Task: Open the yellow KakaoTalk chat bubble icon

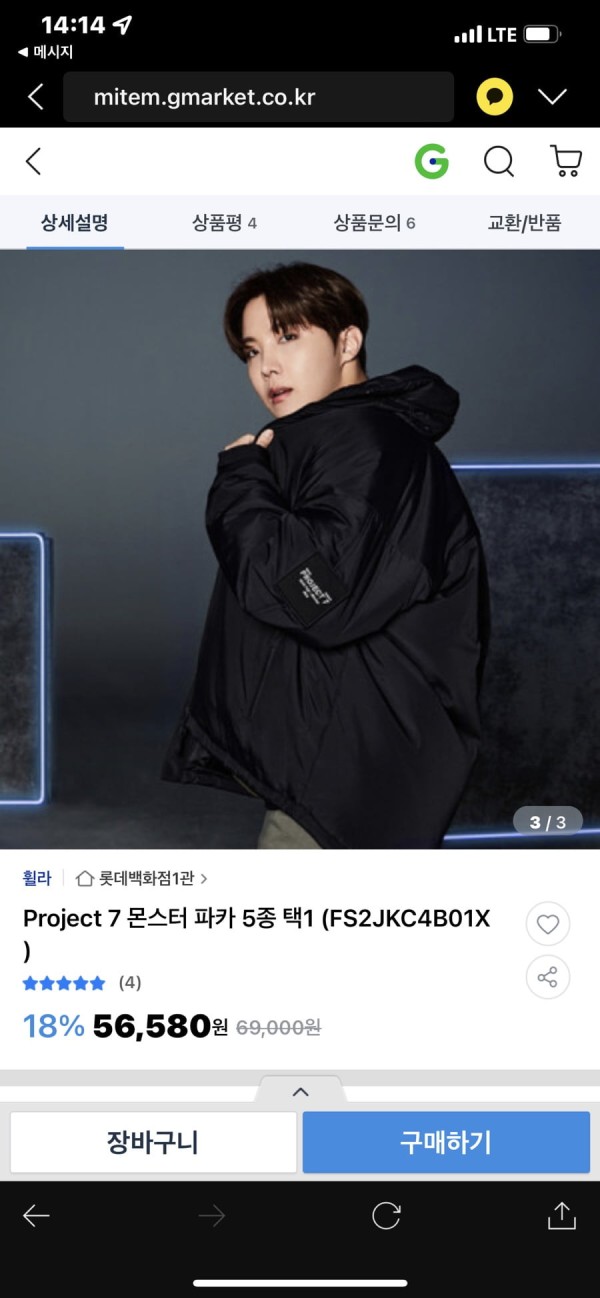Action: click(x=494, y=97)
